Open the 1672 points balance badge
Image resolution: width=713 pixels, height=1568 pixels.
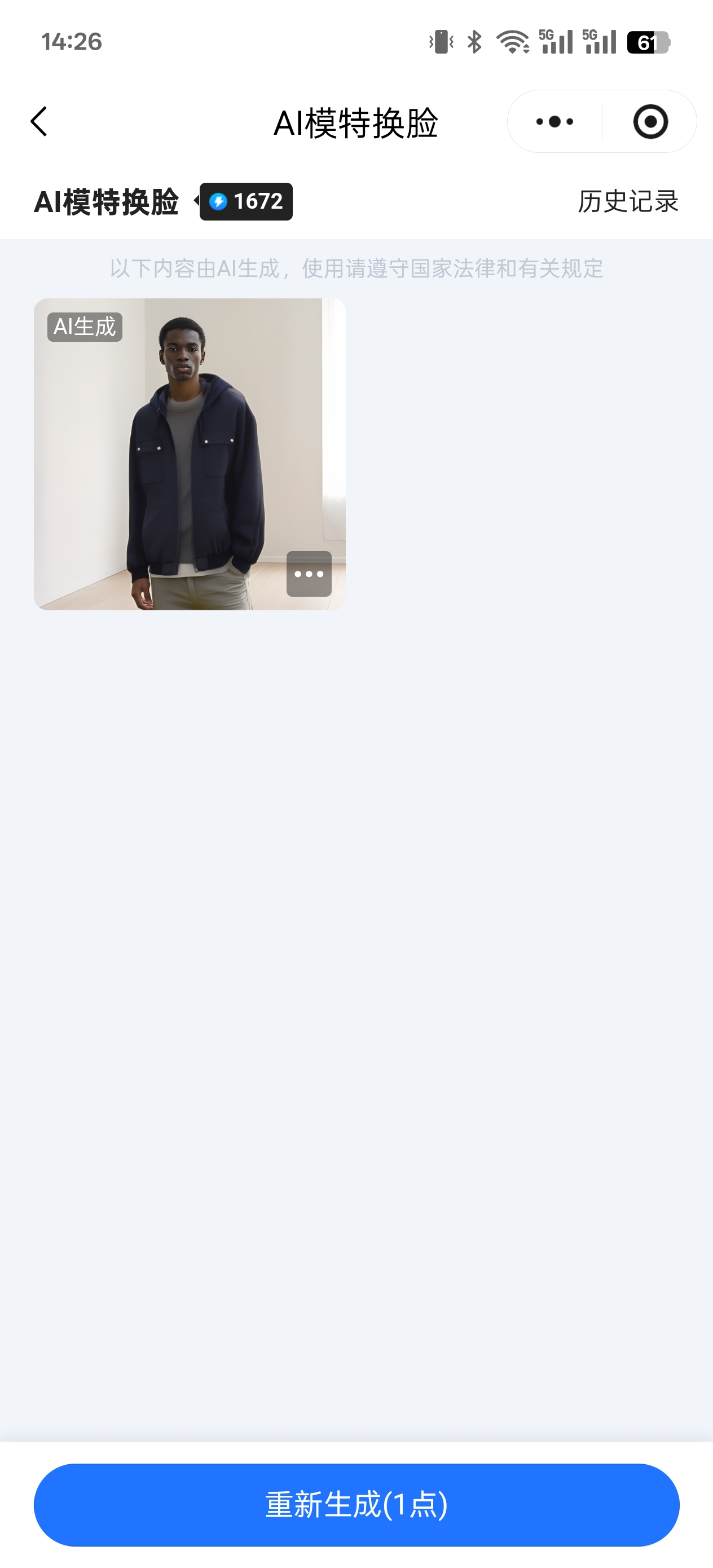pyautogui.click(x=246, y=201)
